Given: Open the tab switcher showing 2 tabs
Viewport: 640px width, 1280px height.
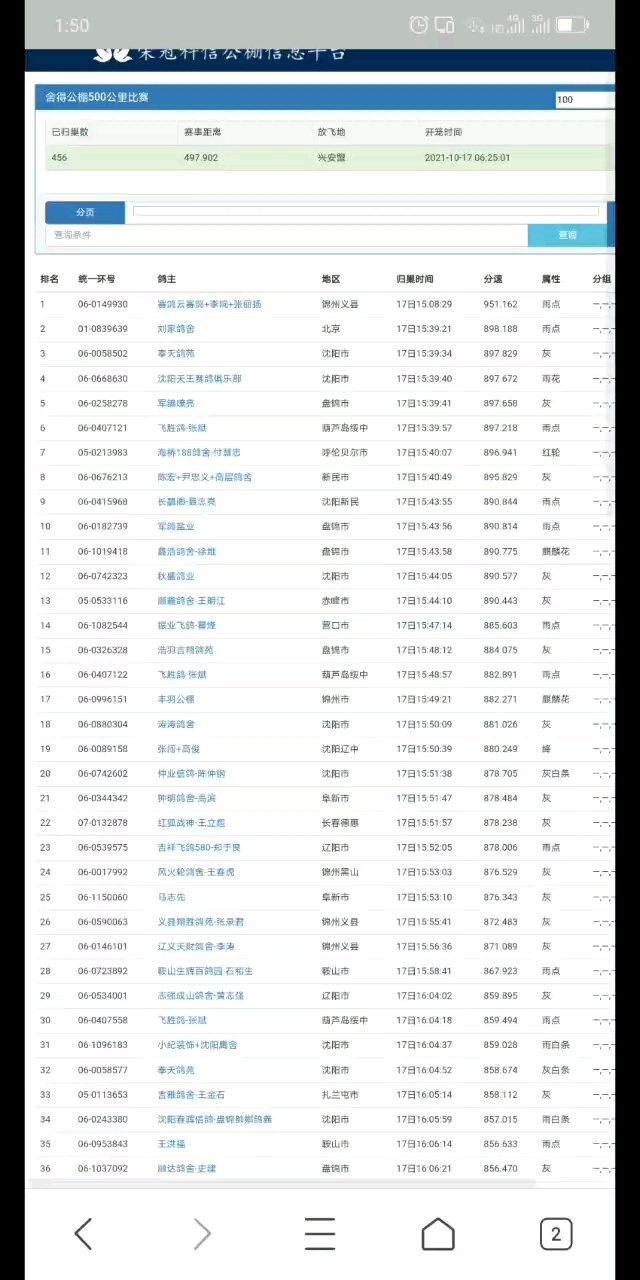Looking at the screenshot, I should [556, 1234].
